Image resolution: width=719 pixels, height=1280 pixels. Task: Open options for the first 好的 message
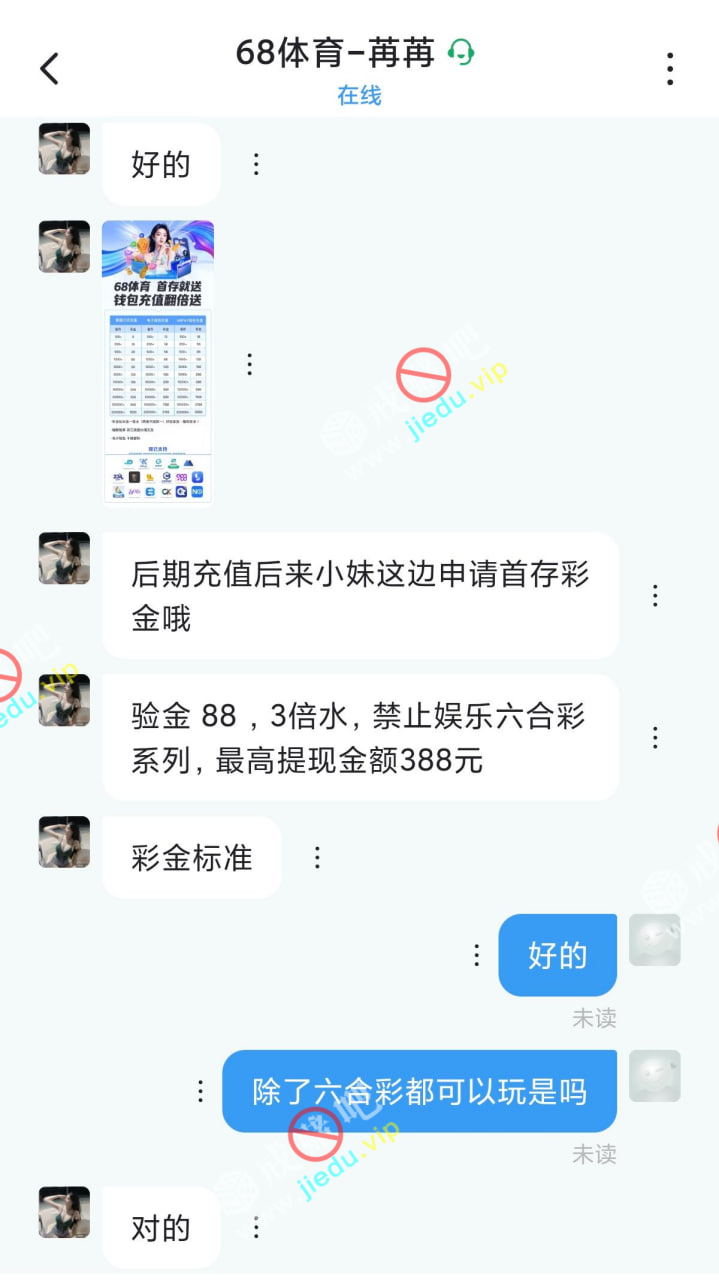click(256, 165)
